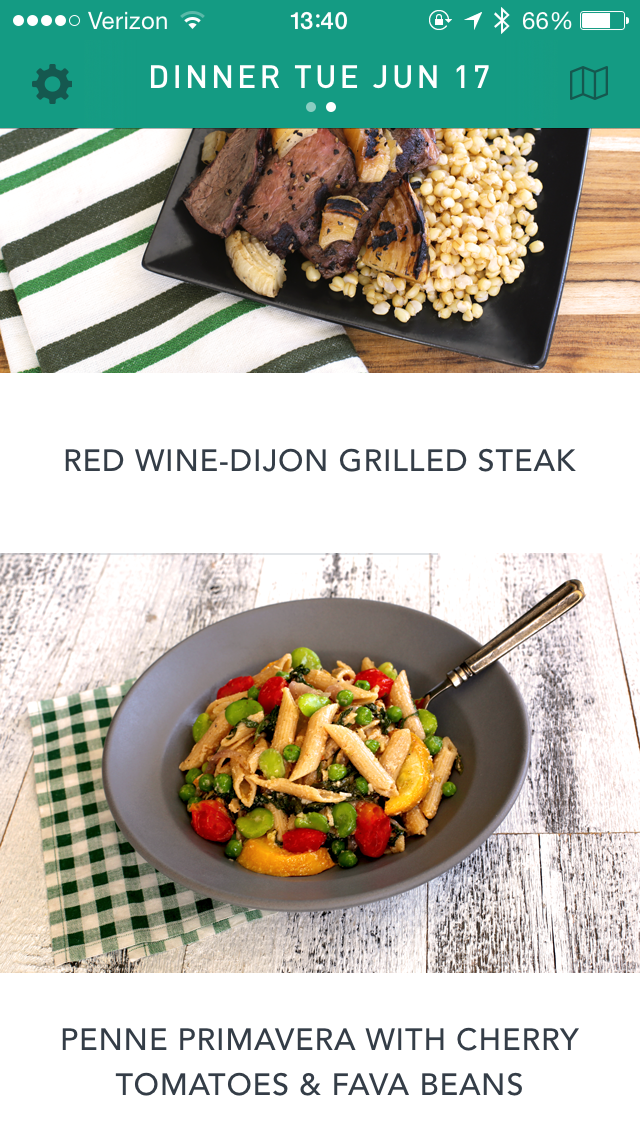Tap the page indicator dots under the title

(x=320, y=107)
